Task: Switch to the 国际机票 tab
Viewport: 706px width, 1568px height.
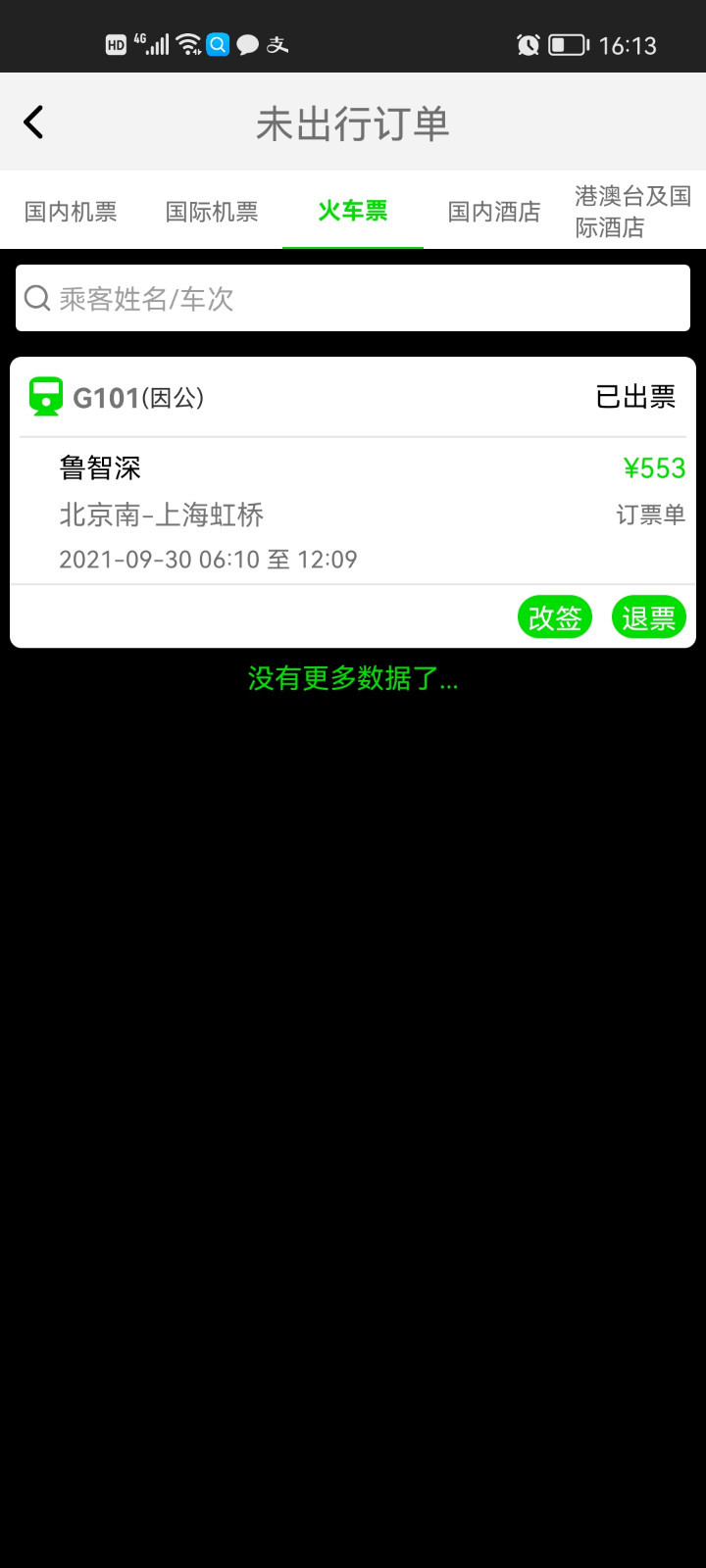Action: click(x=211, y=210)
